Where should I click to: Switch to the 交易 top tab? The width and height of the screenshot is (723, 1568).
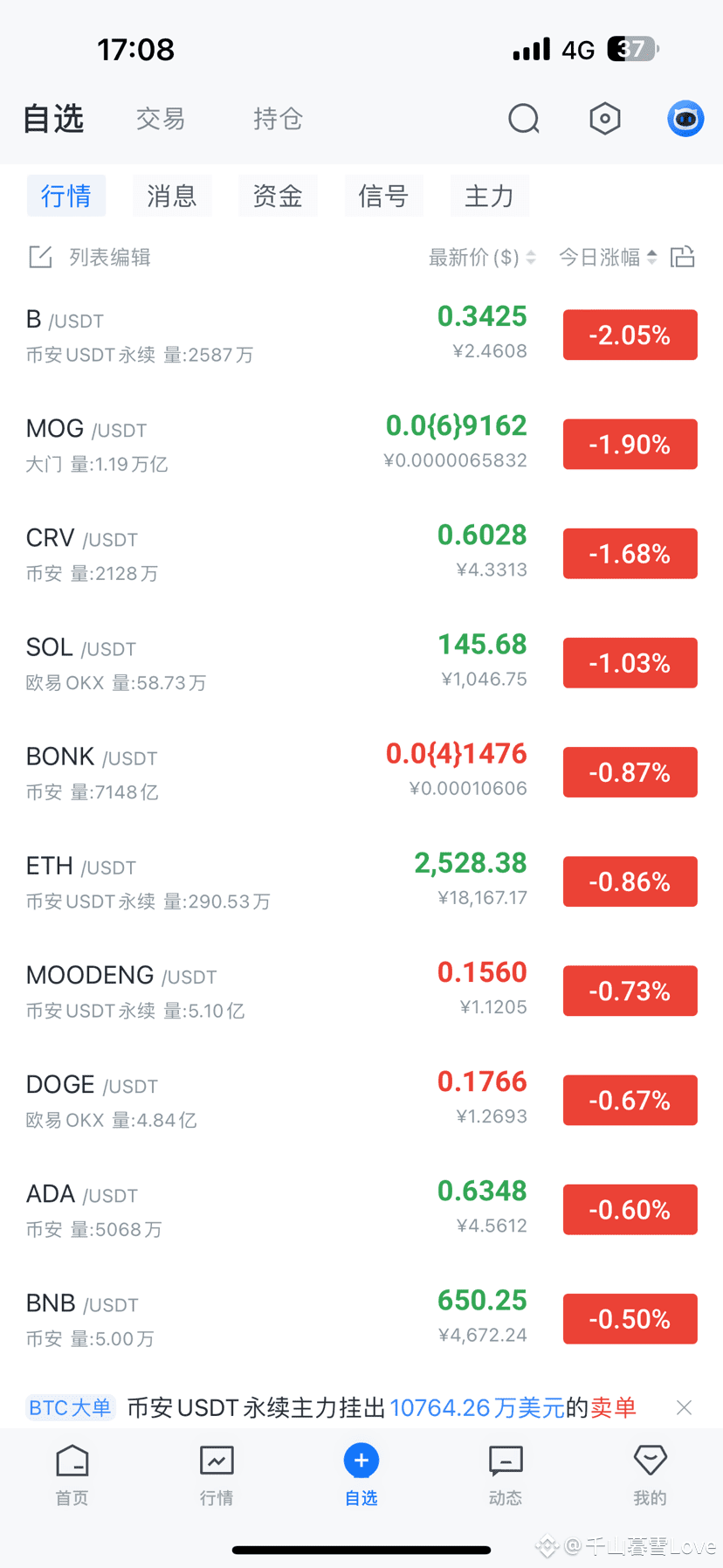click(161, 119)
